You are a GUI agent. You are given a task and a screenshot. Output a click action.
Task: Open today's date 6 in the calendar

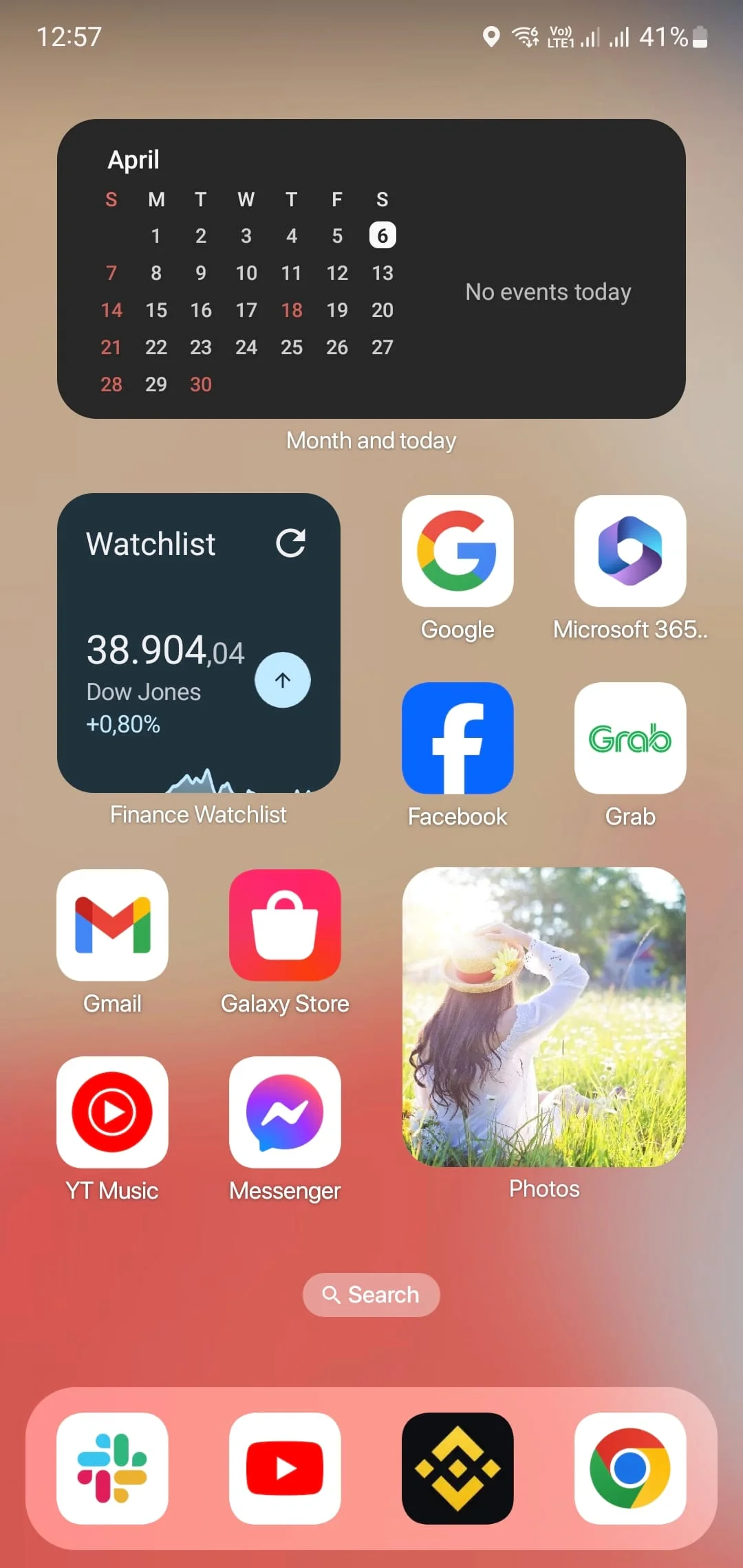coord(383,236)
